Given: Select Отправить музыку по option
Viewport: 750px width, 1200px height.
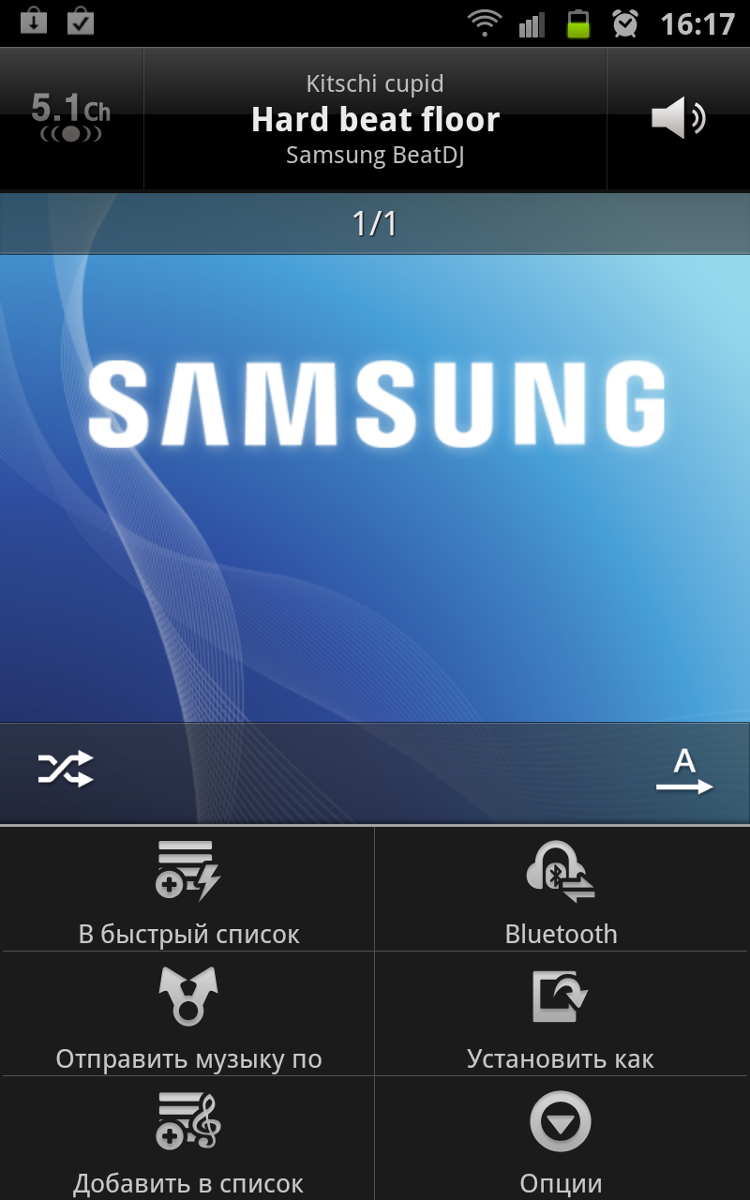Looking at the screenshot, I should click(188, 1014).
